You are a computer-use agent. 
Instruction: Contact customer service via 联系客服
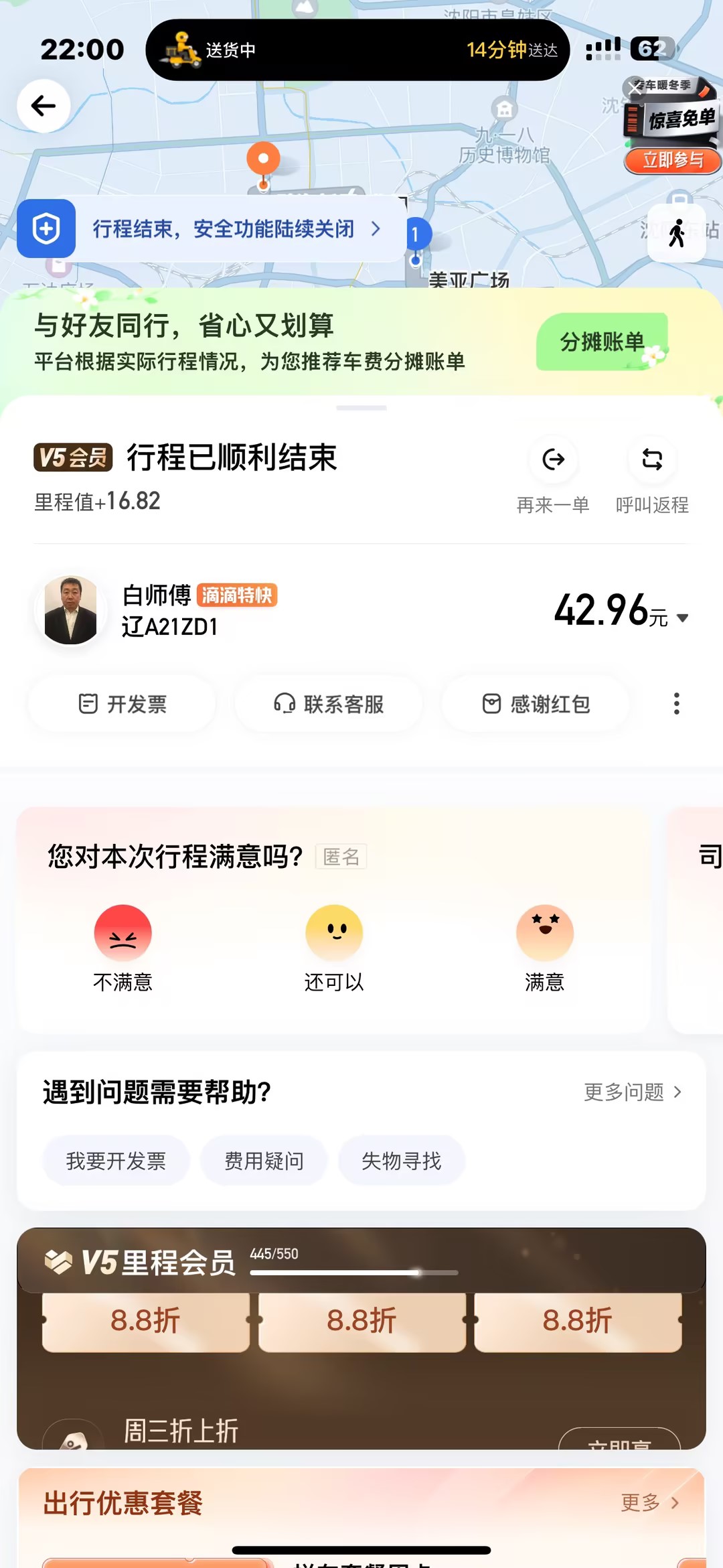(329, 704)
